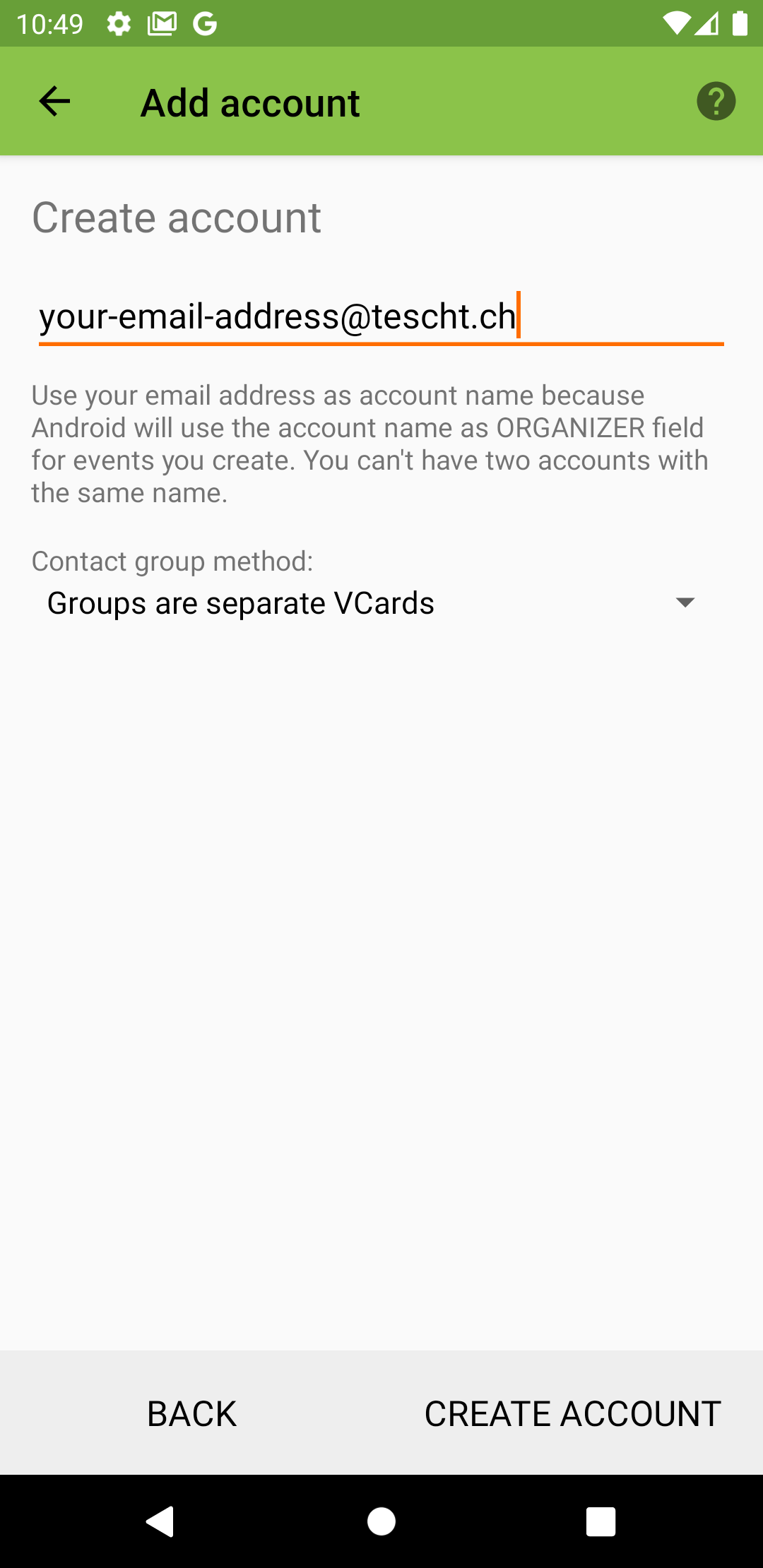This screenshot has height=1568, width=763.
Task: Go to the system home screen
Action: click(381, 1521)
